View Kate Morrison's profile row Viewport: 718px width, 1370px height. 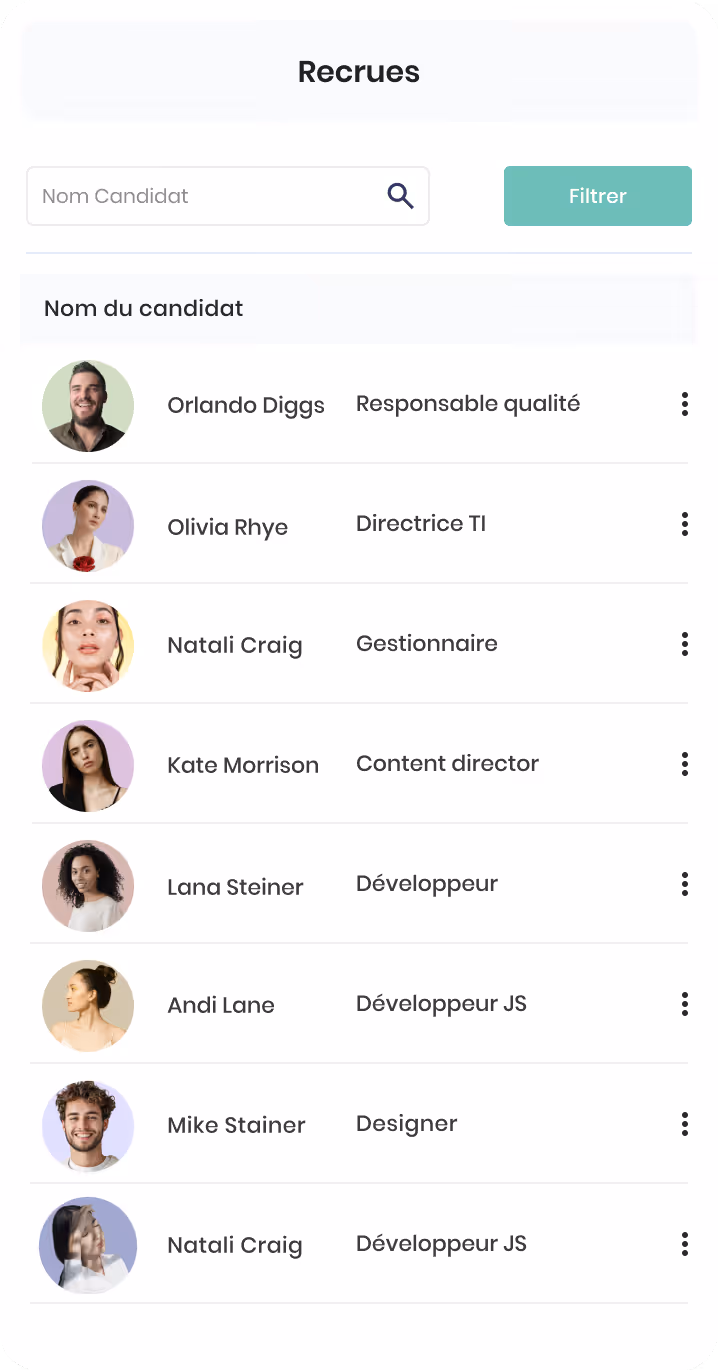click(359, 765)
